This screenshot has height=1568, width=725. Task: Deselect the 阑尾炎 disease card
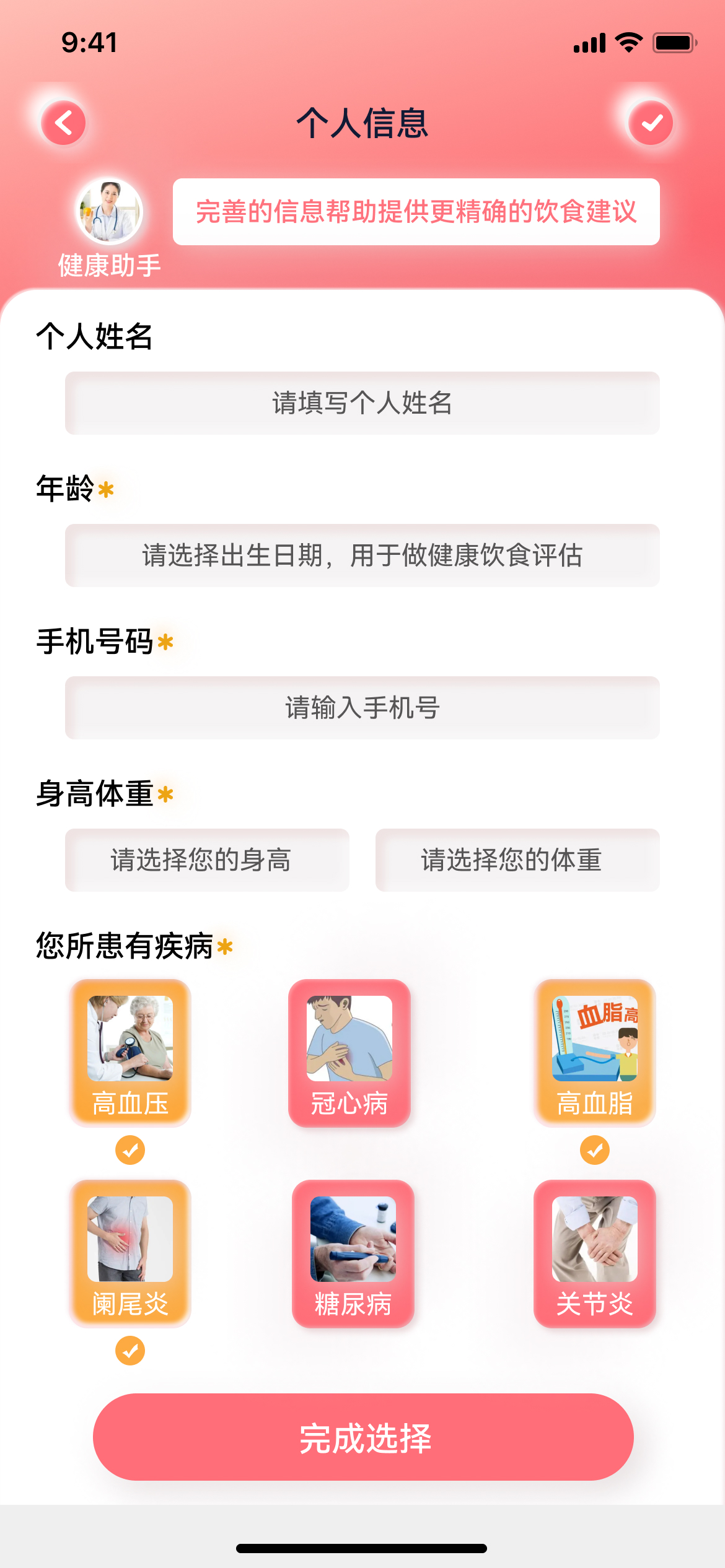coord(130,1253)
